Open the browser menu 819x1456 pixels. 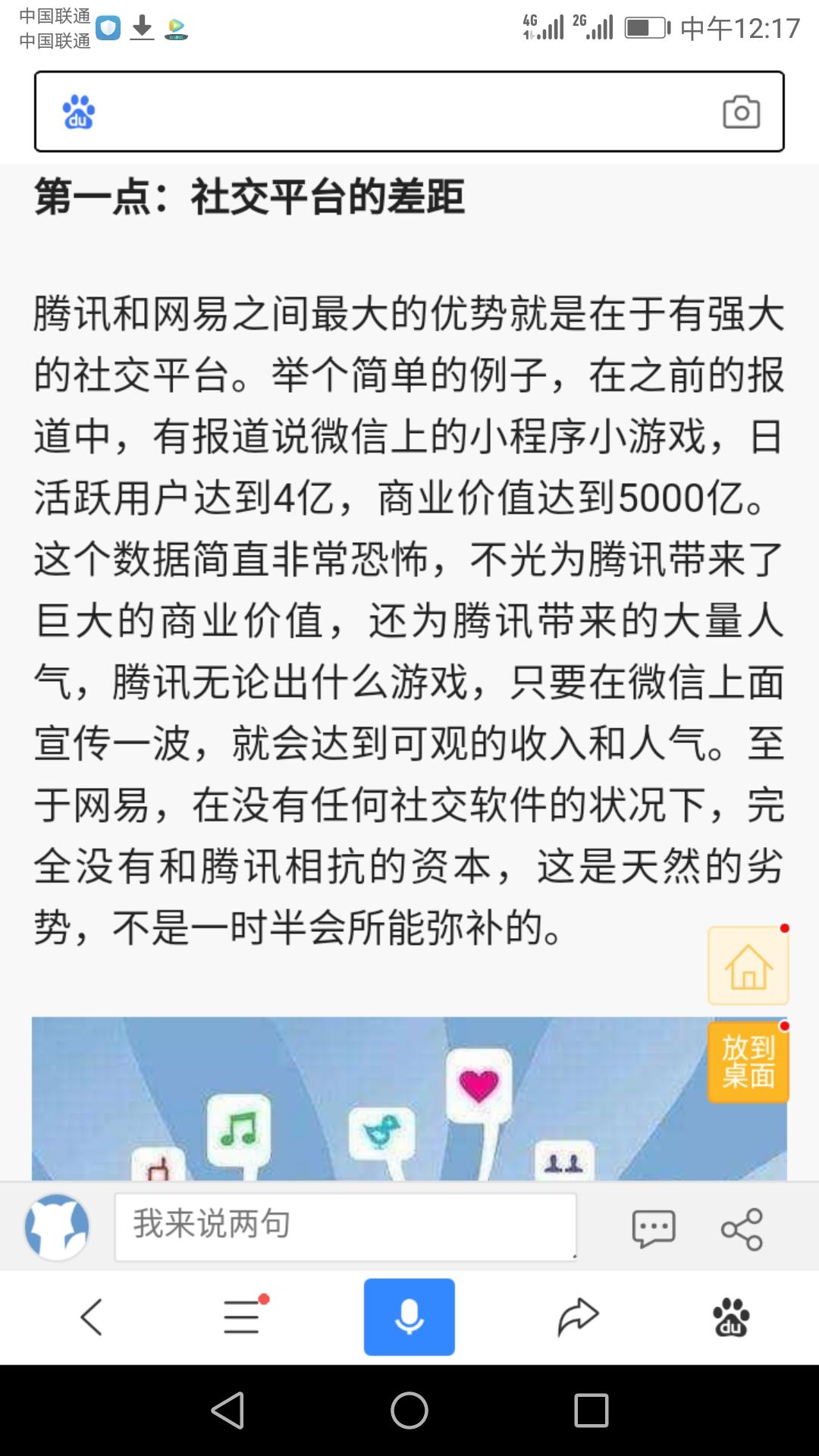click(x=243, y=1316)
